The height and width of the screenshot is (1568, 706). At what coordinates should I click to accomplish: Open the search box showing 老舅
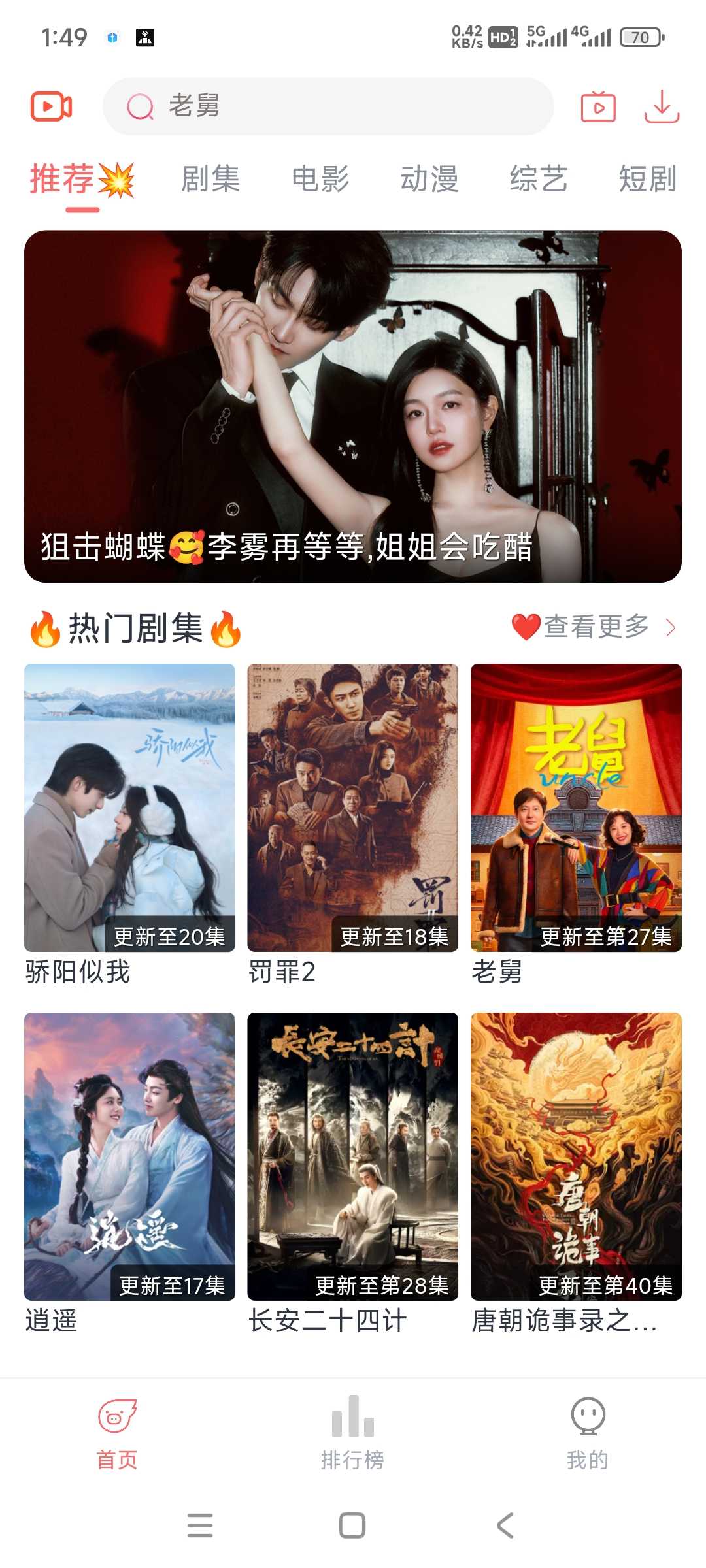(x=327, y=106)
